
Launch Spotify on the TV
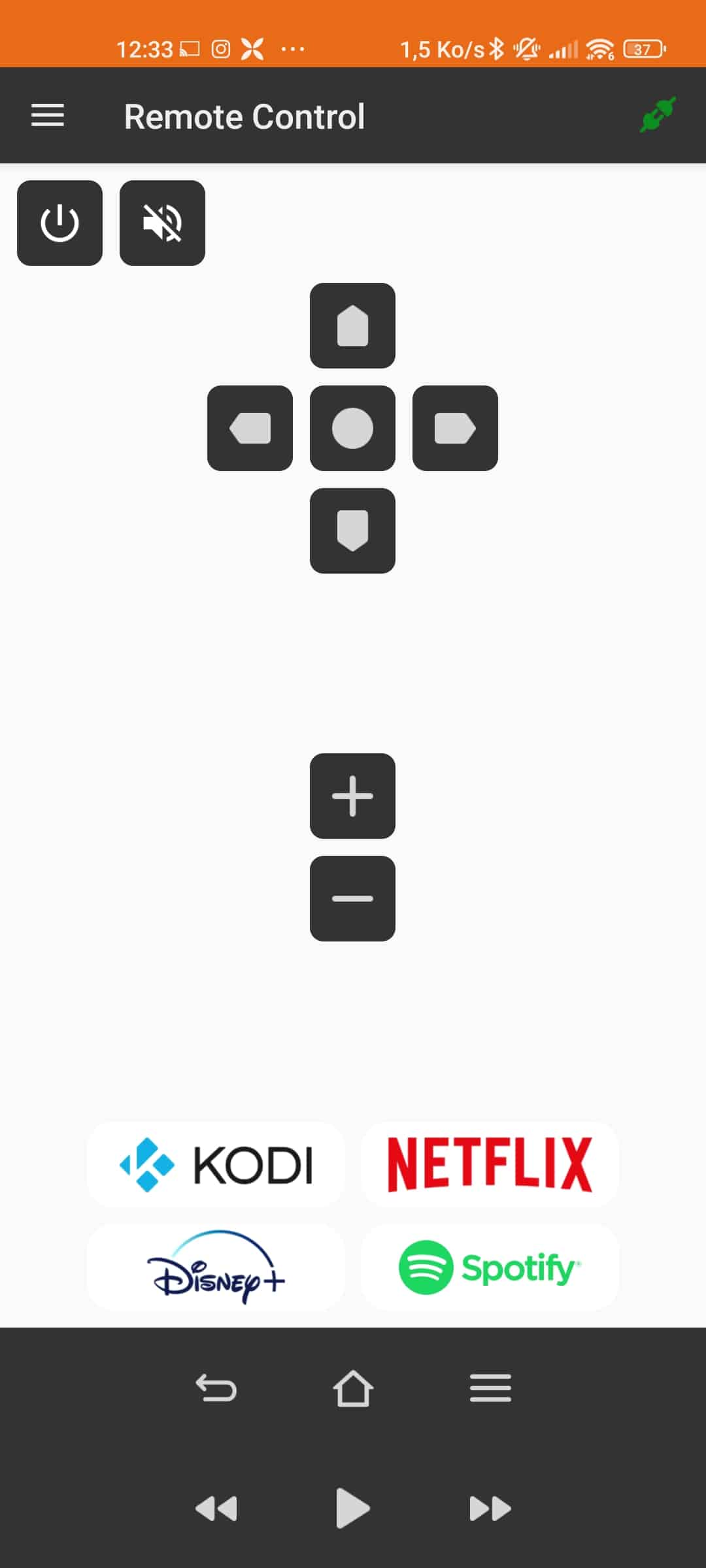click(x=490, y=1267)
